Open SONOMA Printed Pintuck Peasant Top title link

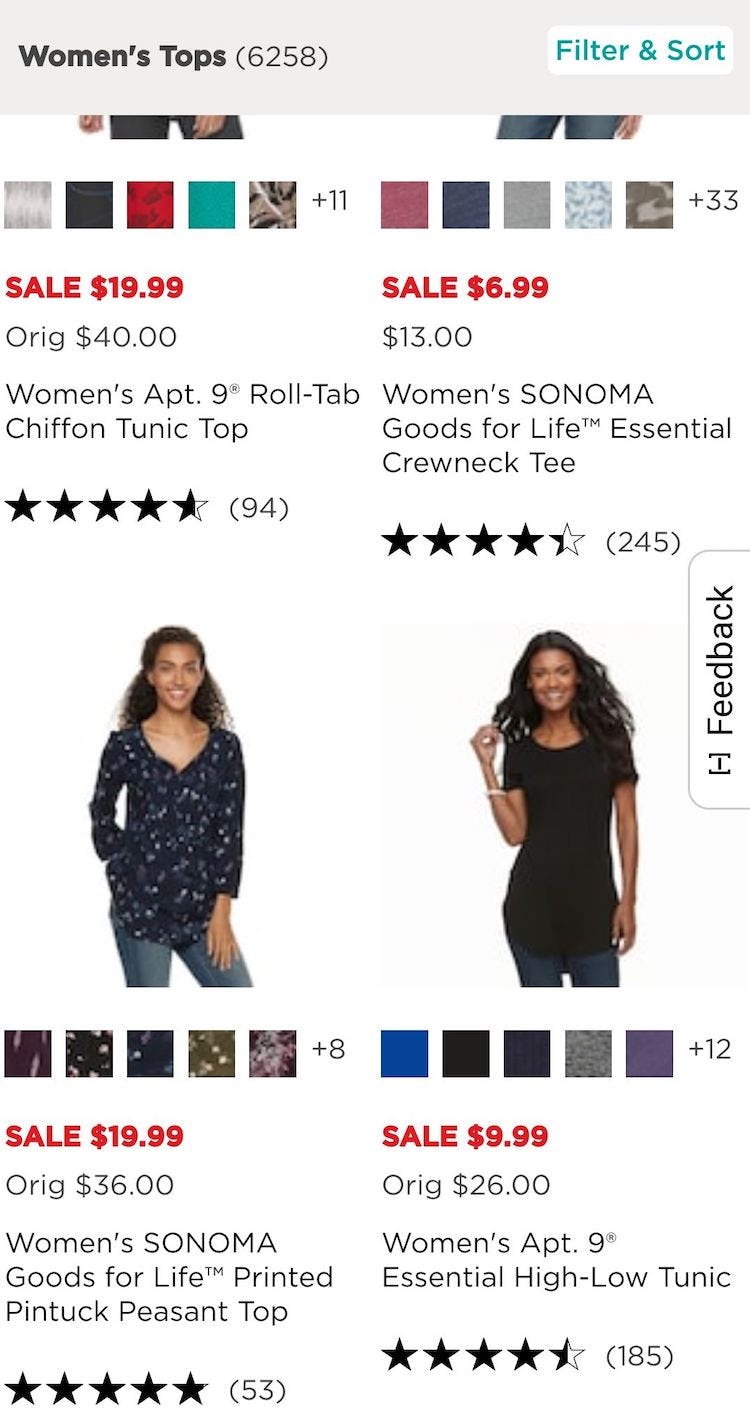pyautogui.click(x=169, y=1277)
